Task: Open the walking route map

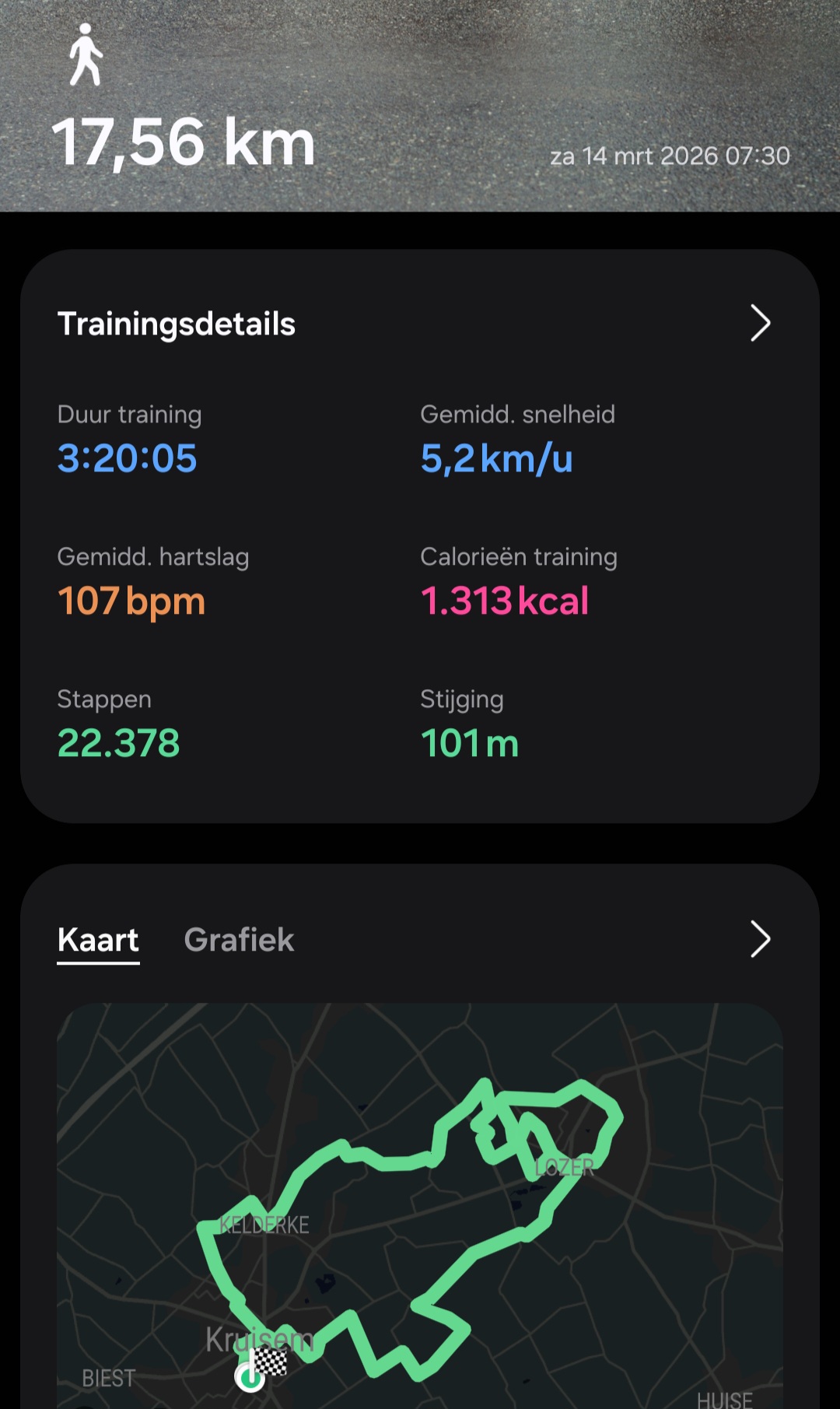Action: point(420,1204)
